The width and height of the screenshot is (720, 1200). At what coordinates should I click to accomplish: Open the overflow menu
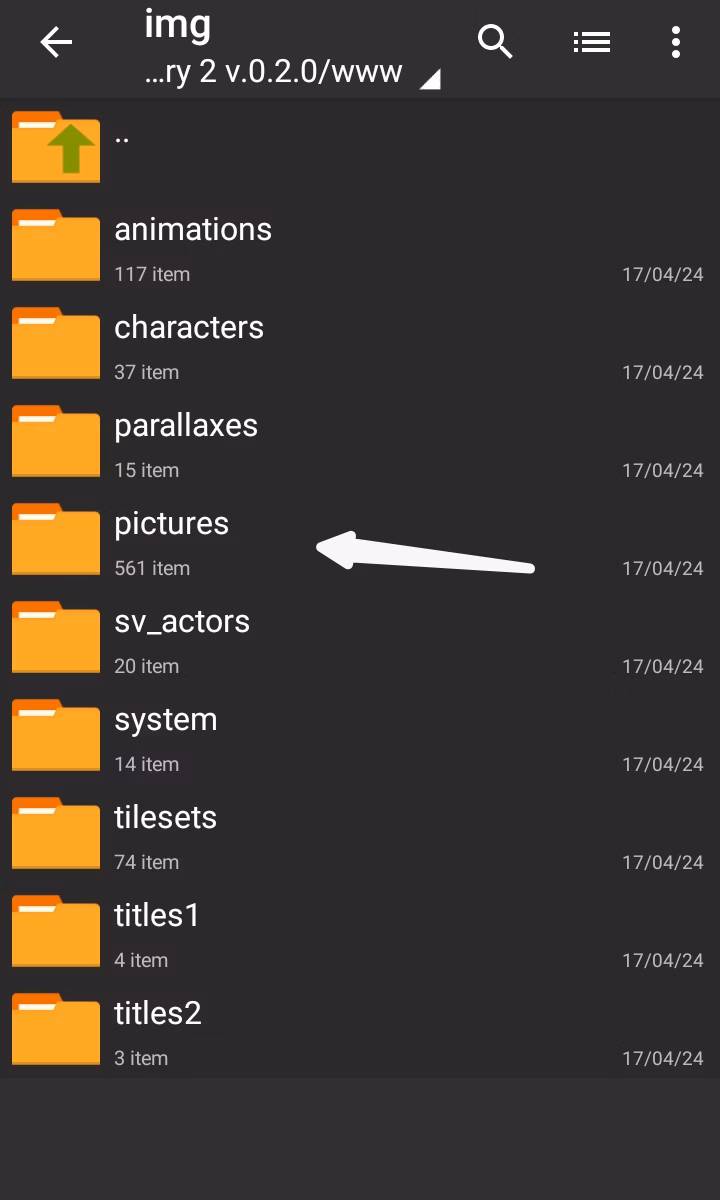(676, 42)
